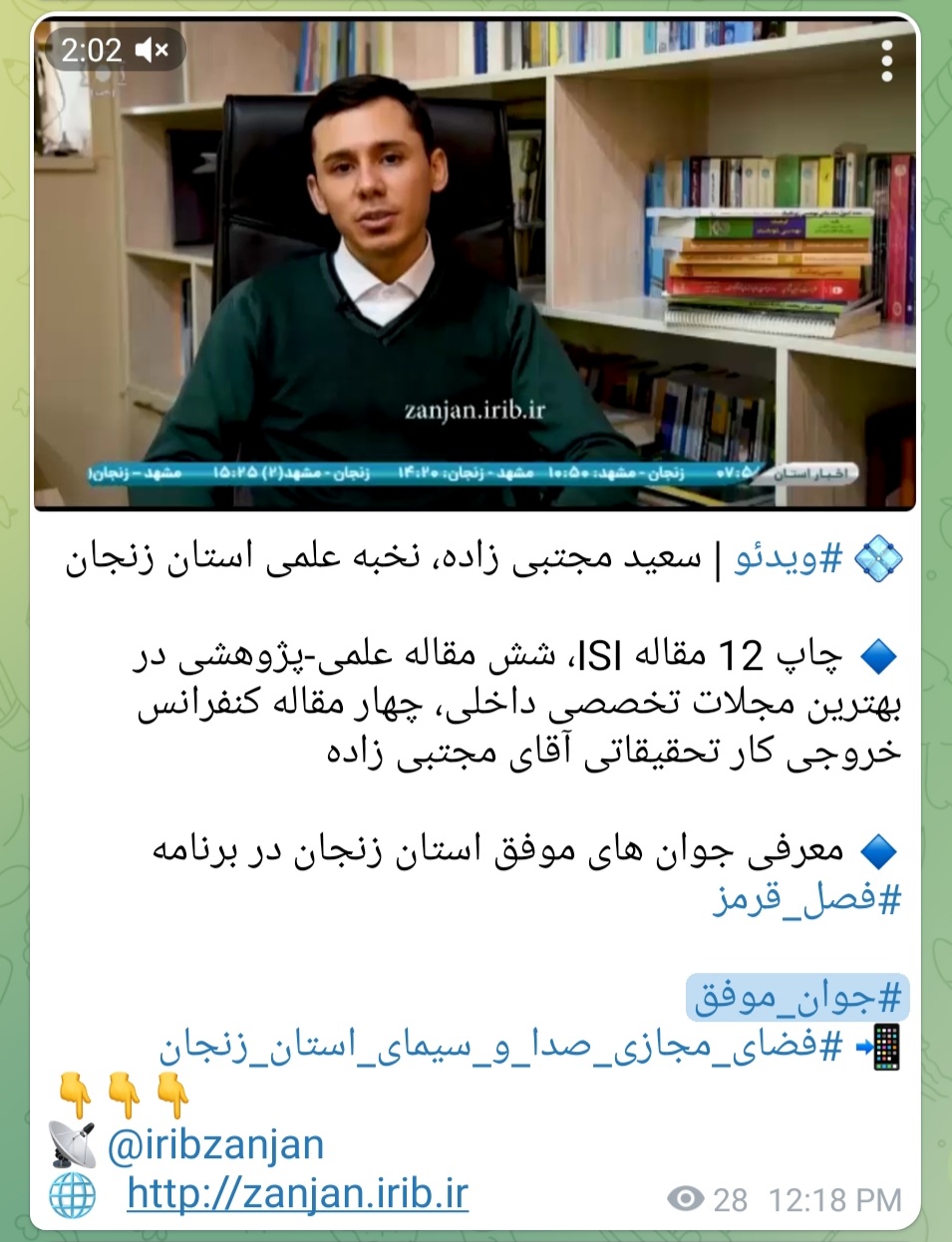Open the video's three-dot menu
952x1242 pixels.
coord(886,62)
